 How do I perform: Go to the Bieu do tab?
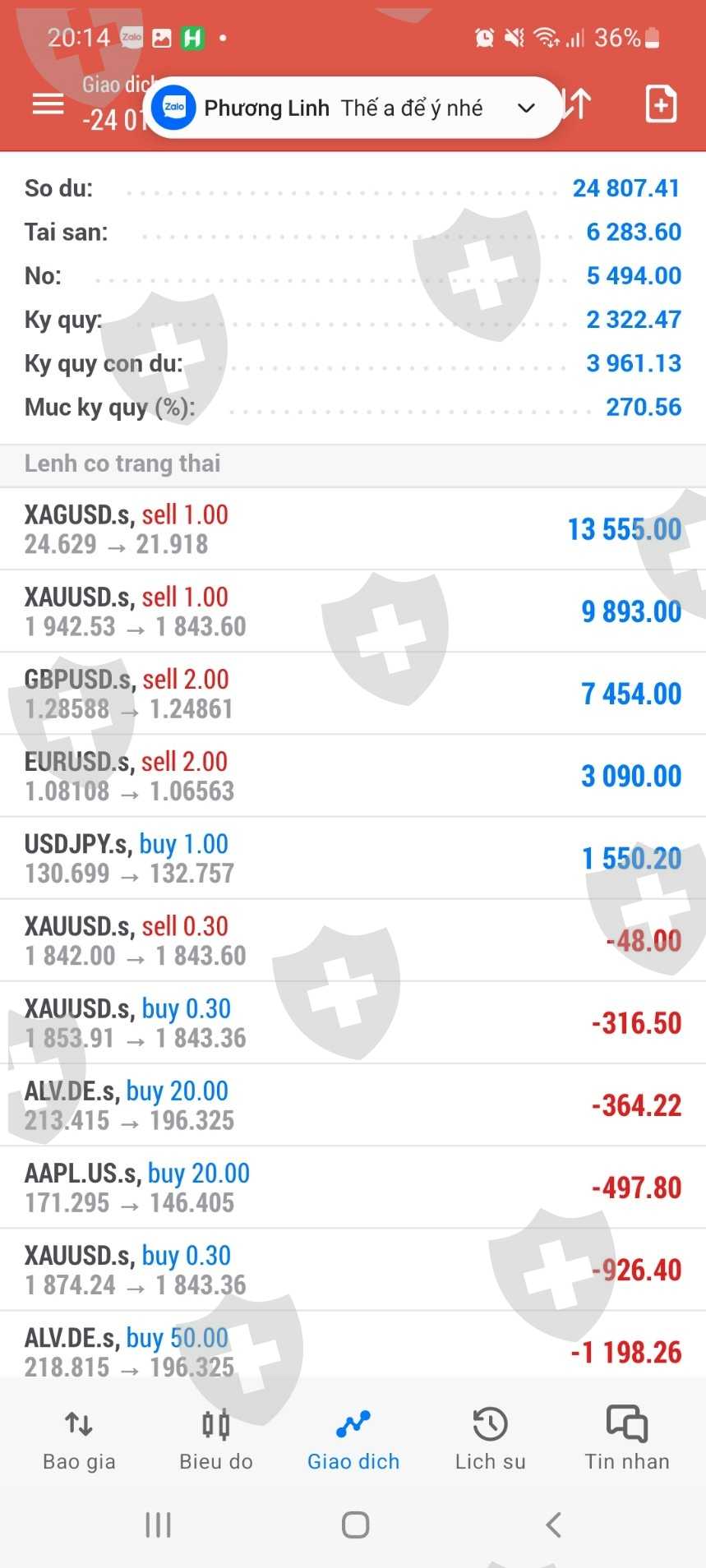[x=216, y=1438]
